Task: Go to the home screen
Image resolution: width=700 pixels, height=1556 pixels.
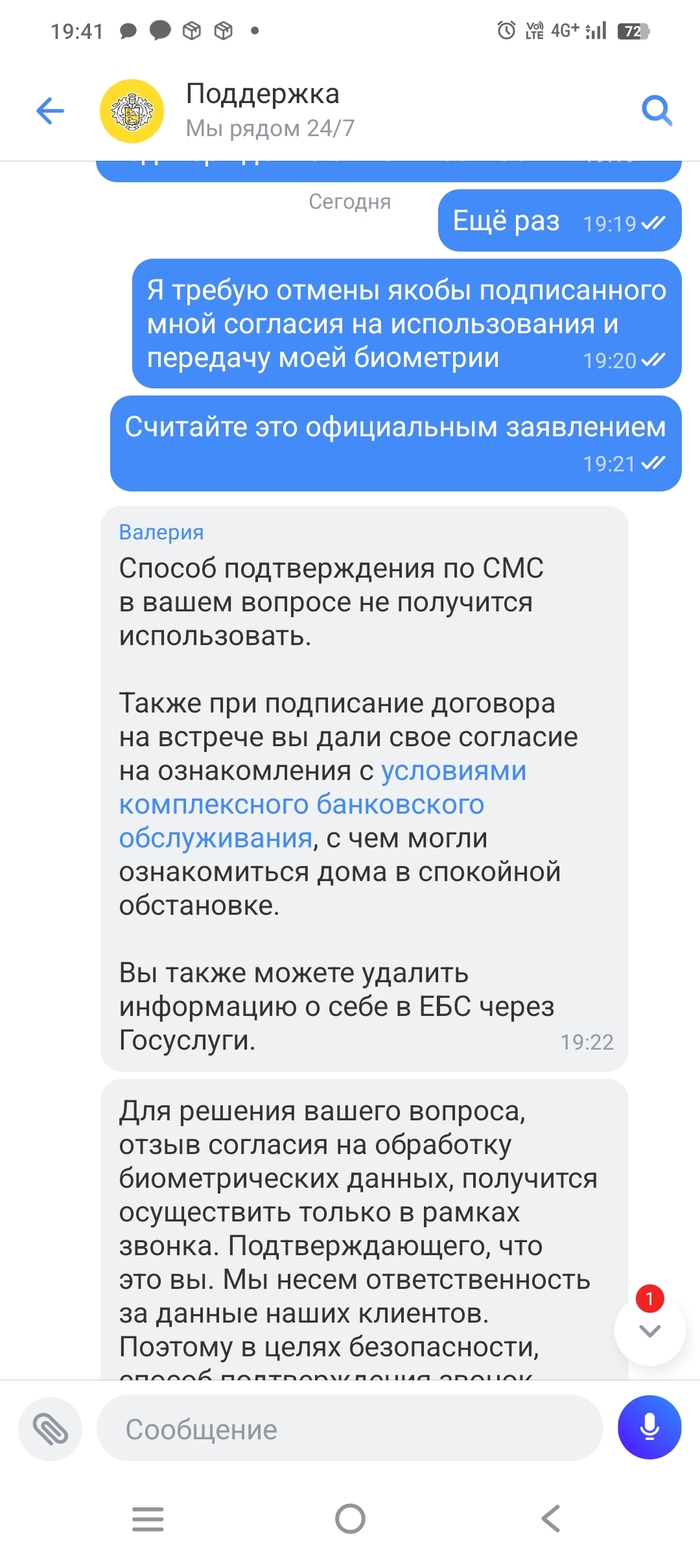Action: (x=350, y=1519)
